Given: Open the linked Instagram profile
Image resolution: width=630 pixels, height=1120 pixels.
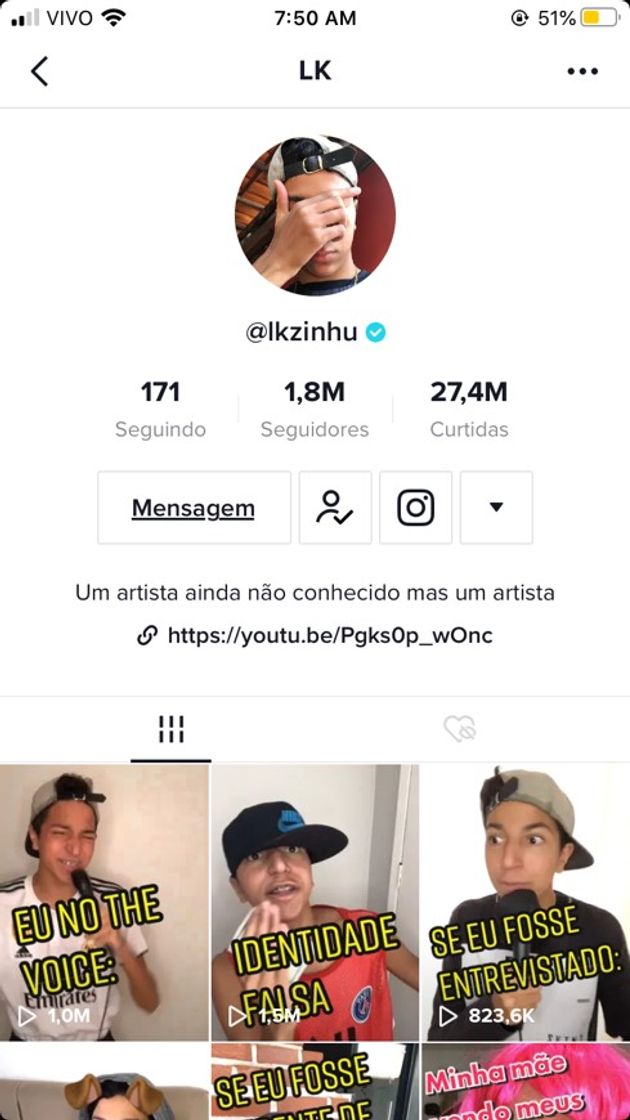Looking at the screenshot, I should click(416, 508).
